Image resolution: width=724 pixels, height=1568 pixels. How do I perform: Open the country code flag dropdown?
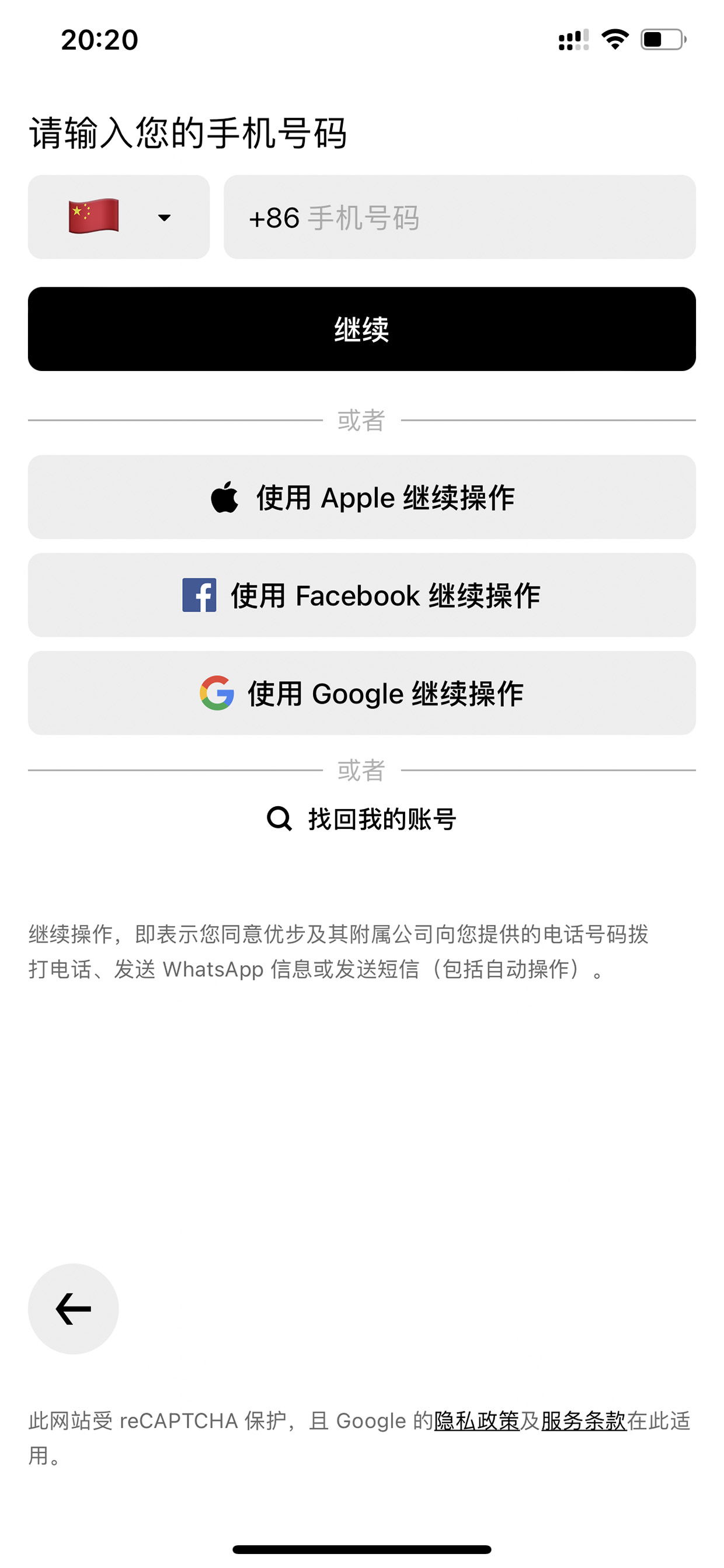pyautogui.click(x=119, y=217)
